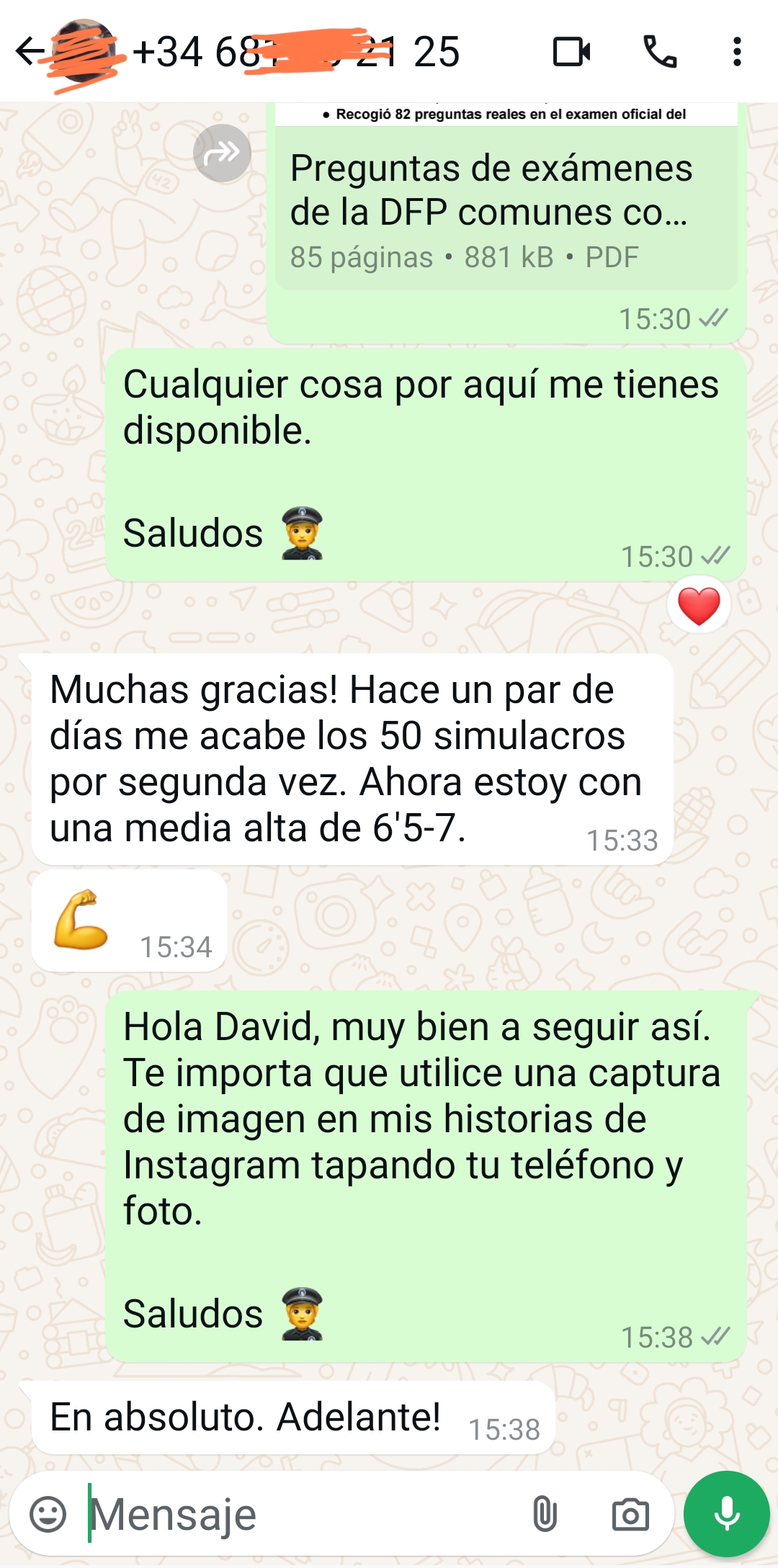Start a video call
This screenshot has width=778, height=1568.
[x=571, y=51]
